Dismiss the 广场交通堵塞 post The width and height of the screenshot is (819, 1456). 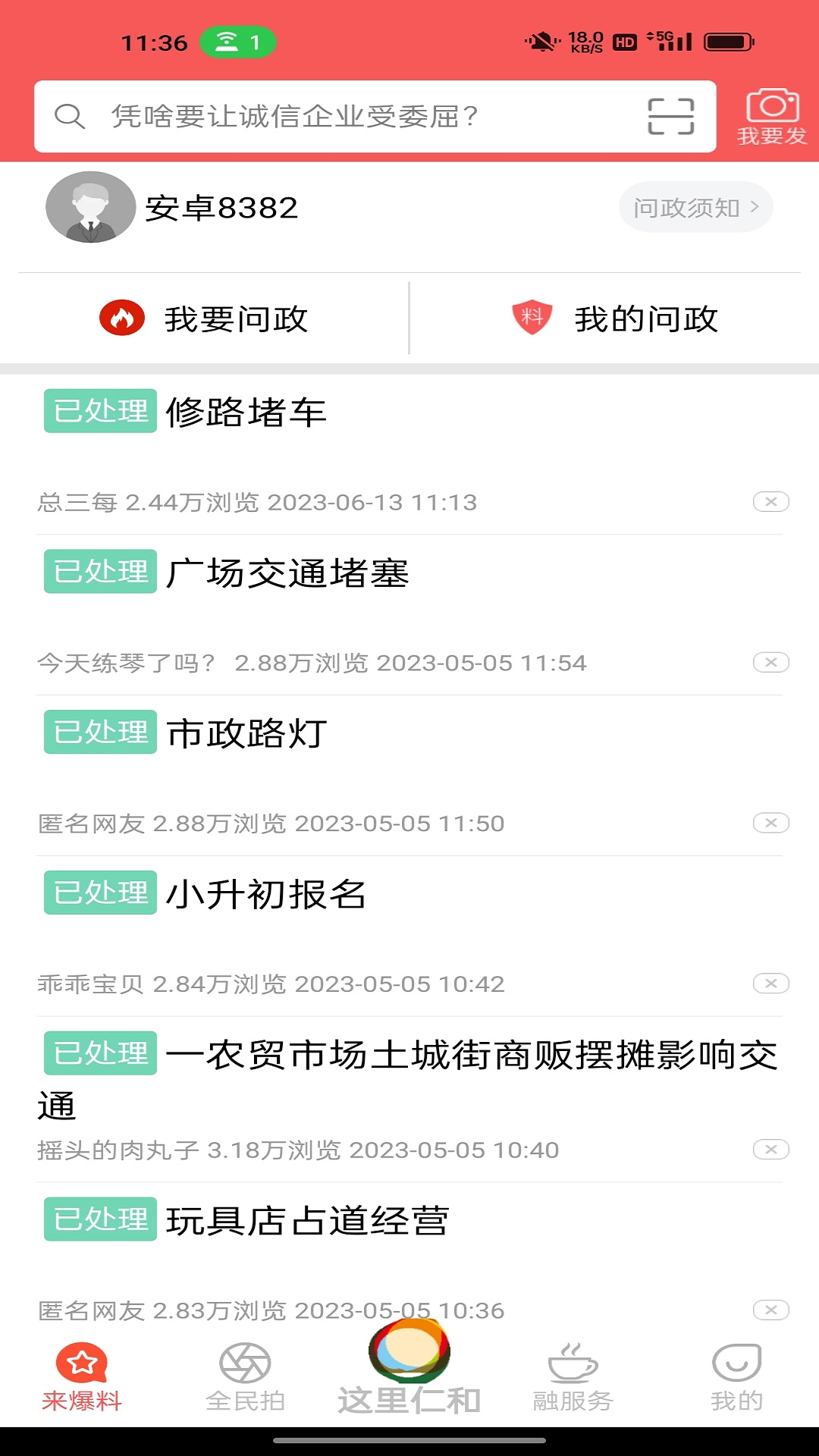point(772,661)
